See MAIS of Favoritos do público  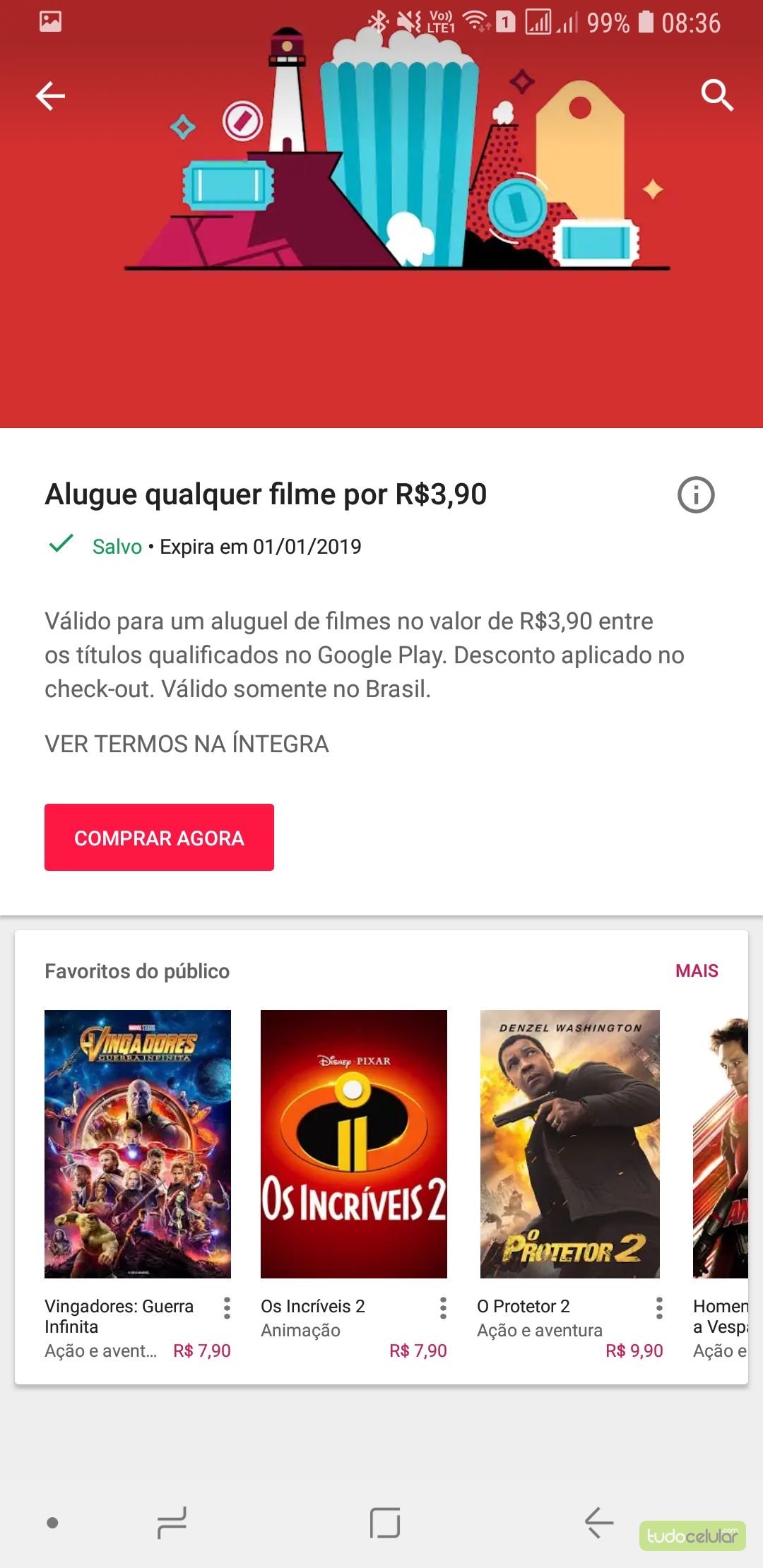pos(697,970)
